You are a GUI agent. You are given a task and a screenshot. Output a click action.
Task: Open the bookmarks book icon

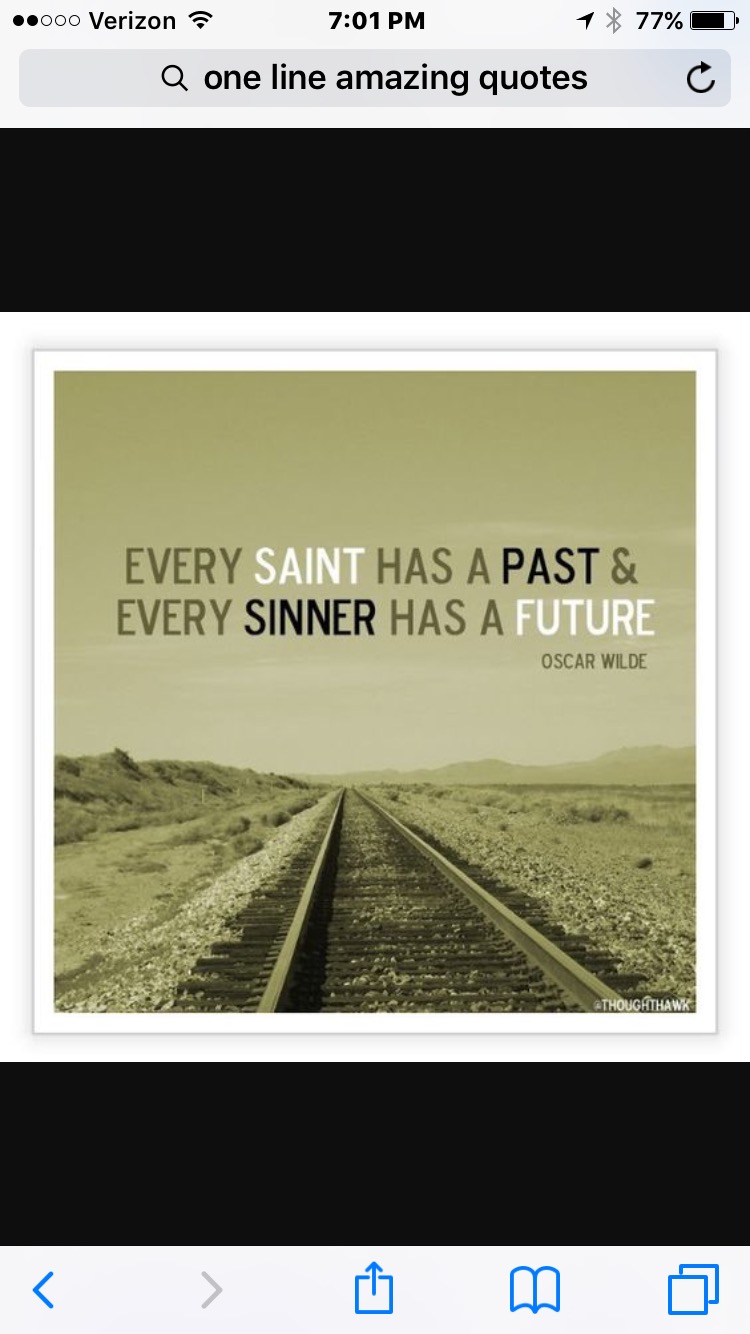pyautogui.click(x=535, y=1290)
